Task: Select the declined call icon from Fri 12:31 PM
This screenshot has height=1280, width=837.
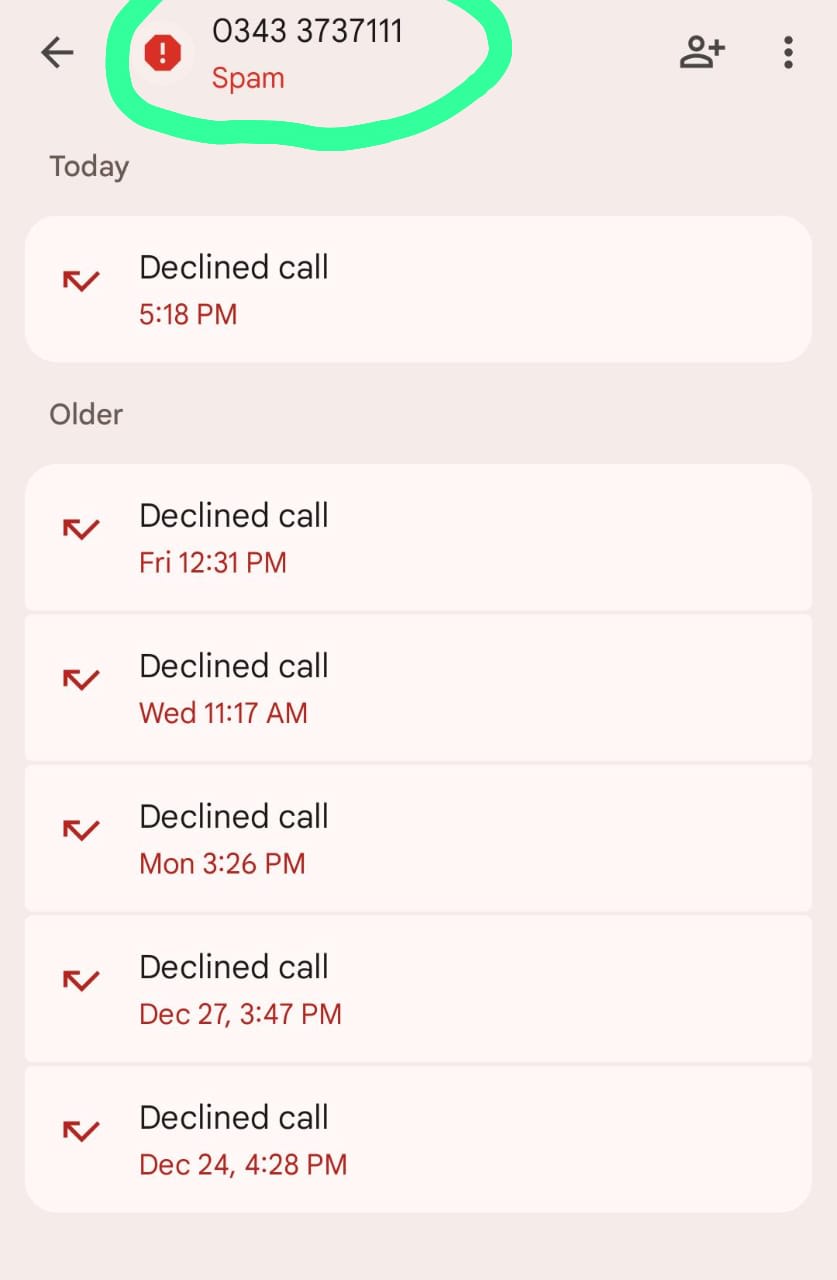Action: pyautogui.click(x=81, y=529)
